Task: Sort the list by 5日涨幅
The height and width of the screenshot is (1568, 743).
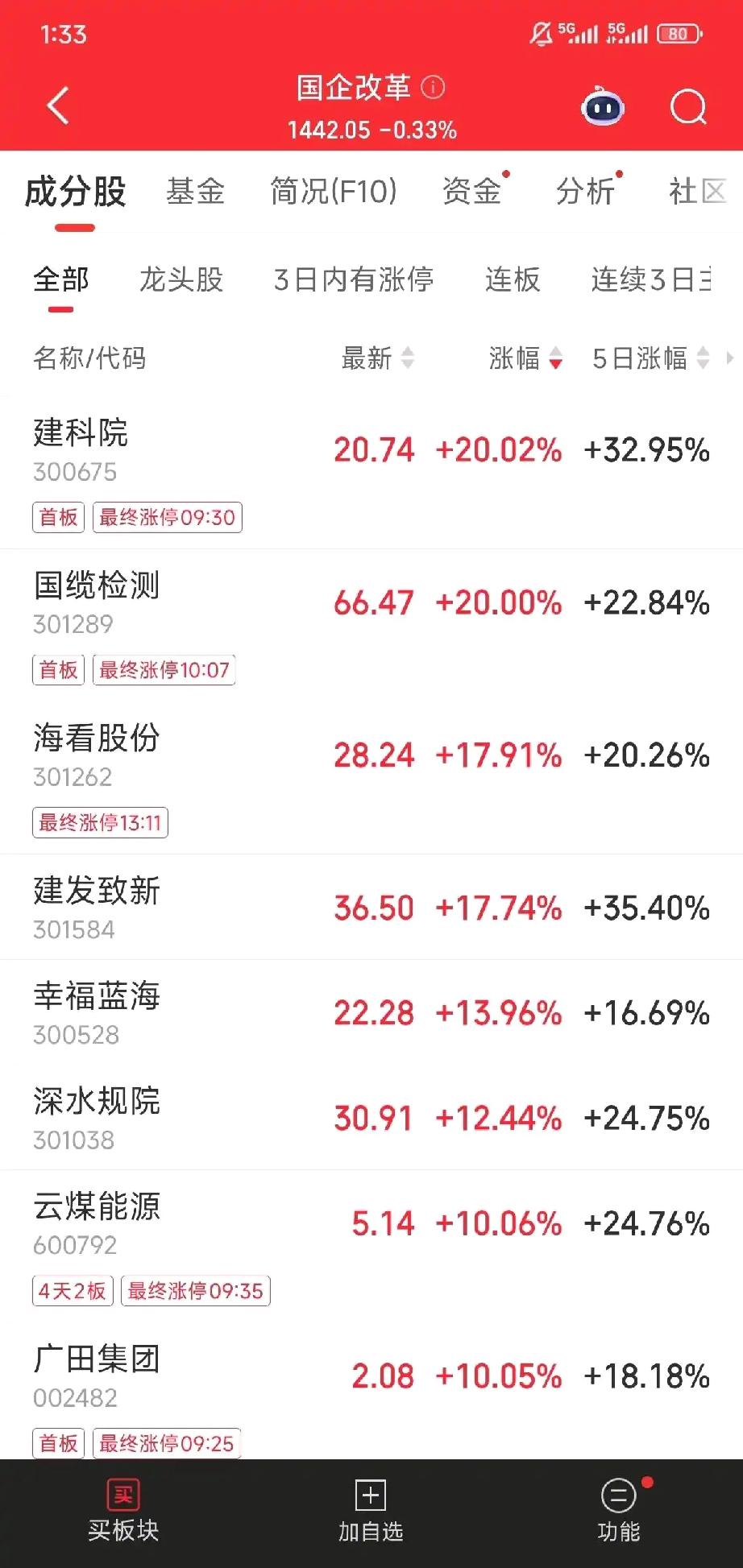Action: click(x=650, y=358)
